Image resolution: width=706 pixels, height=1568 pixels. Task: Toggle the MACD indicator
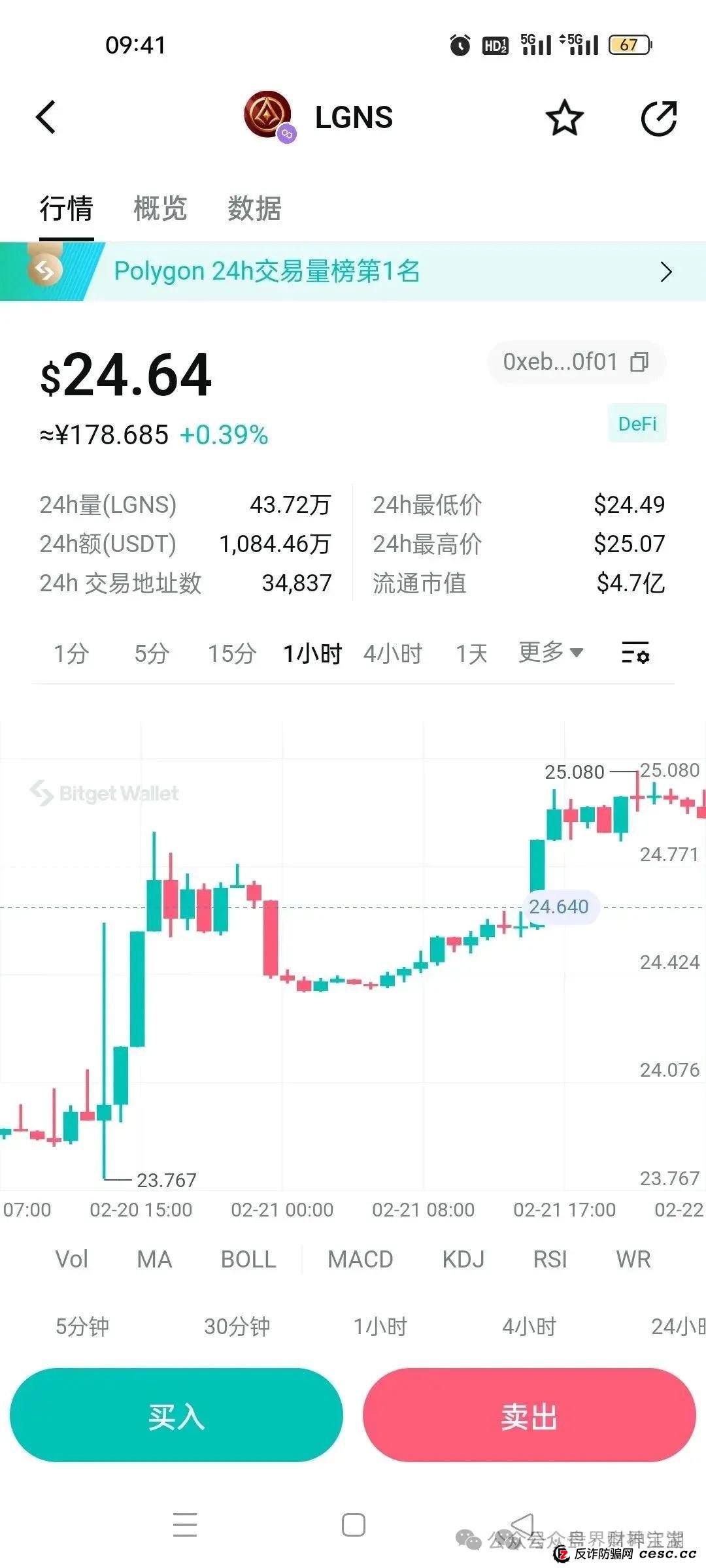coord(361,1259)
